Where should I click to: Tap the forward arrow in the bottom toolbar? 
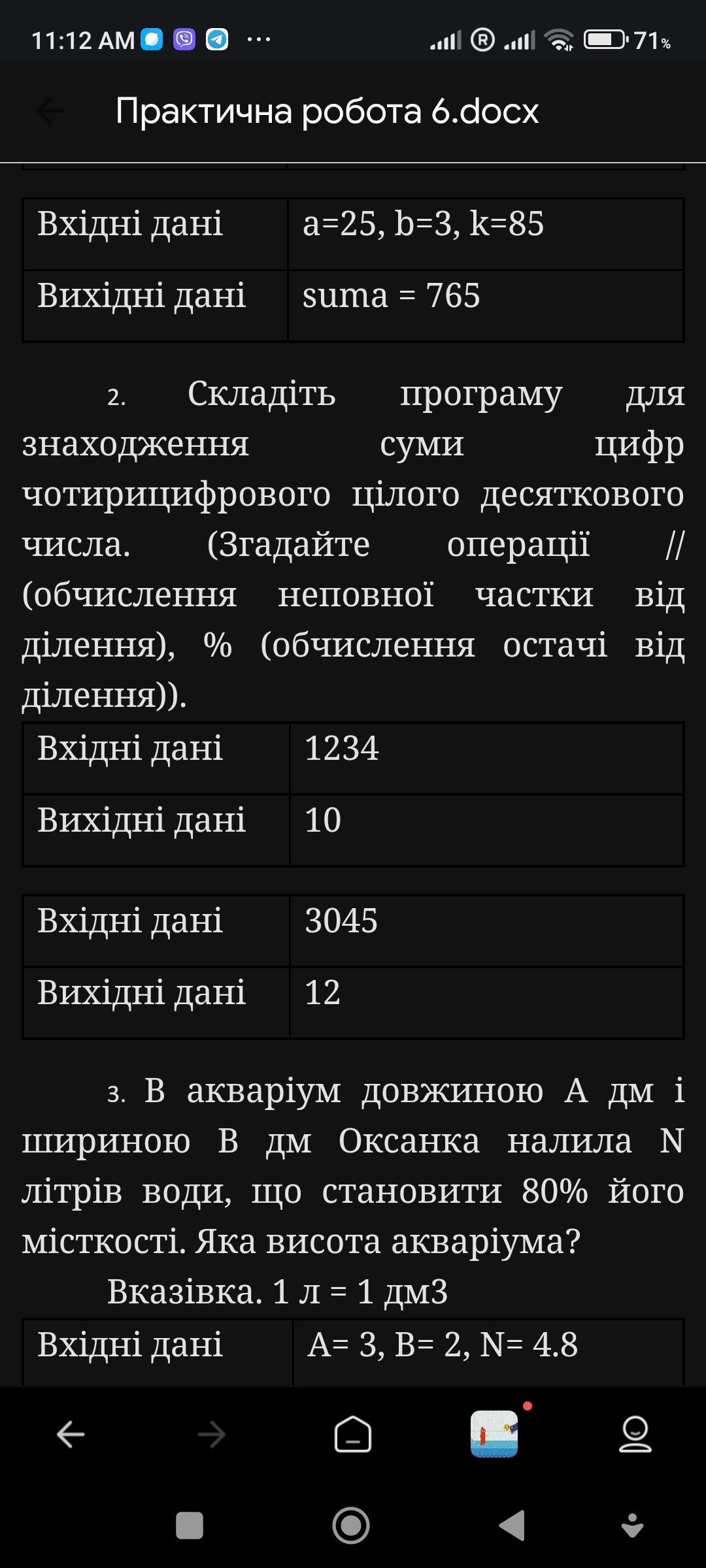[x=211, y=1435]
